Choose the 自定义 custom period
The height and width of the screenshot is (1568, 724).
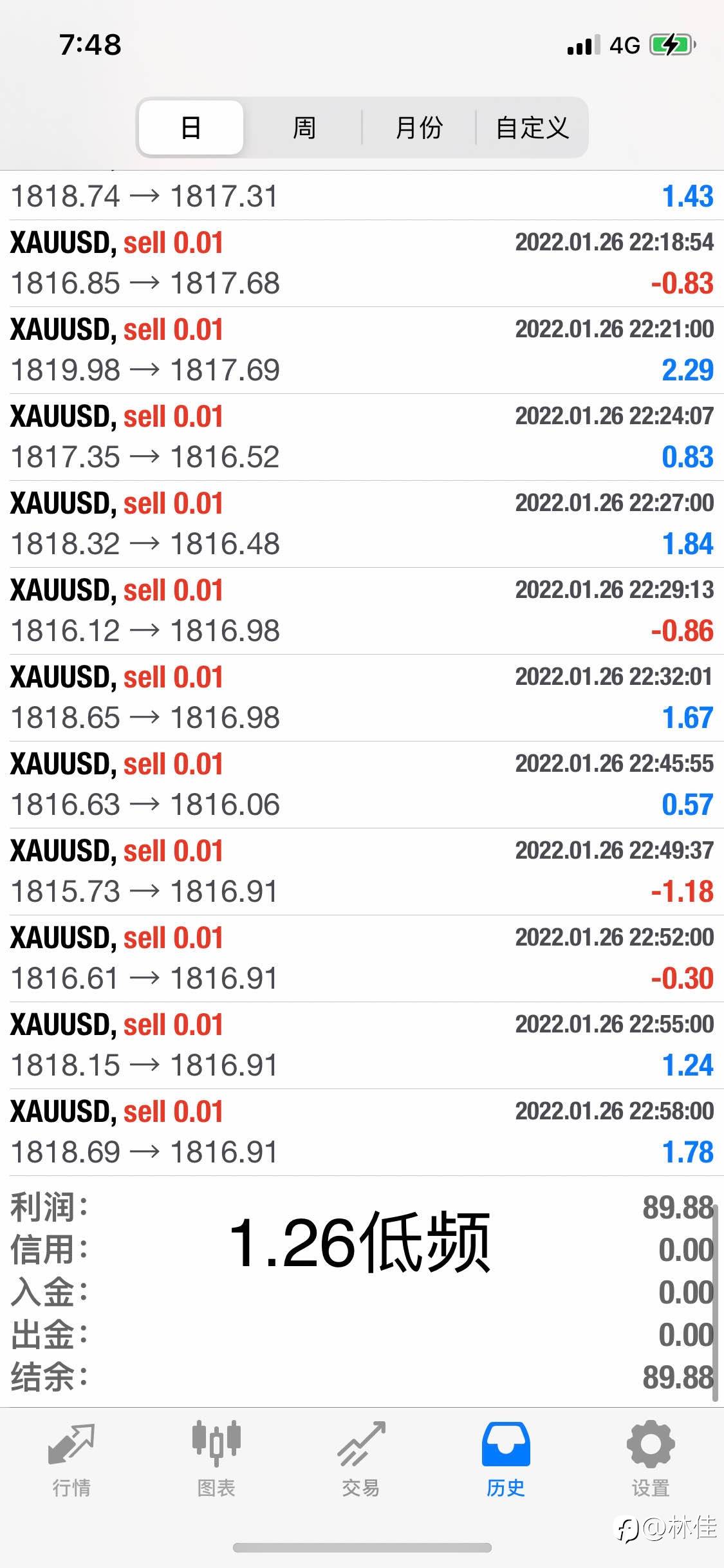point(532,127)
